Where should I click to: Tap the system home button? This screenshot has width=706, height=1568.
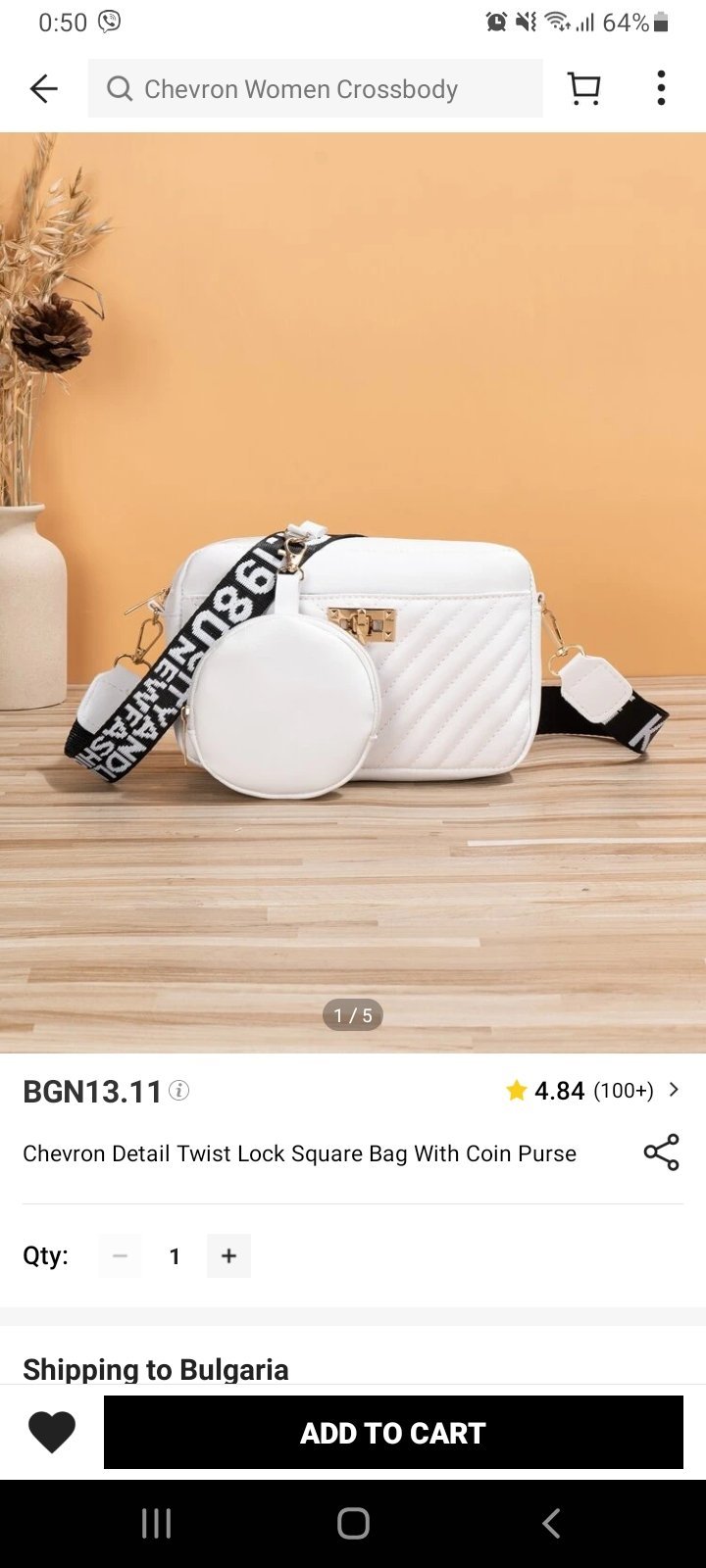pos(353,1523)
